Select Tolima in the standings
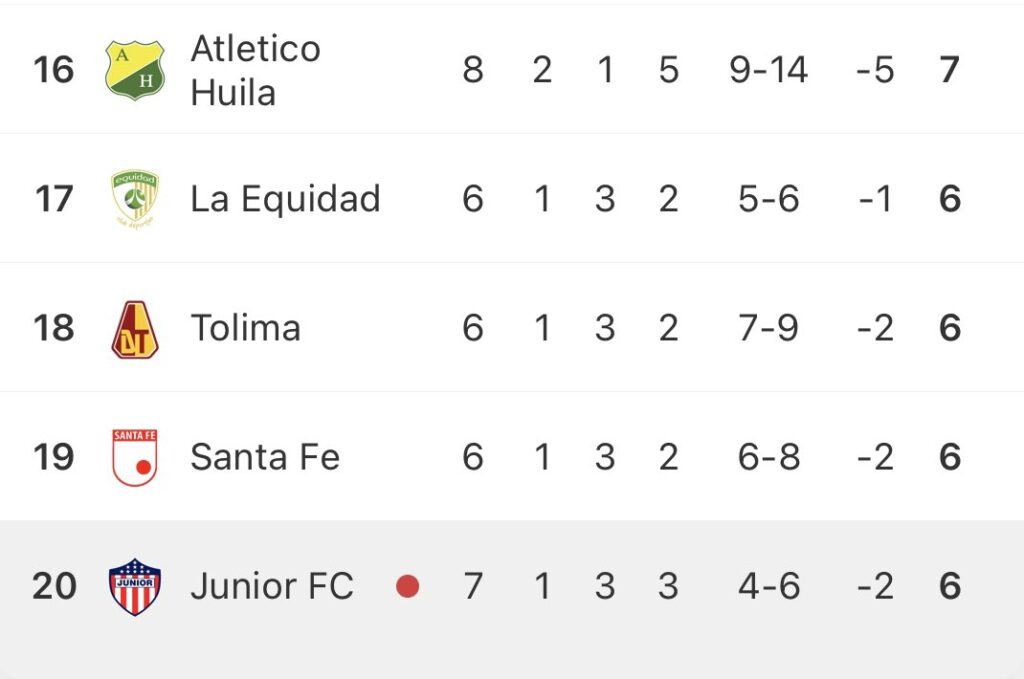1024x679 pixels. tap(245, 328)
